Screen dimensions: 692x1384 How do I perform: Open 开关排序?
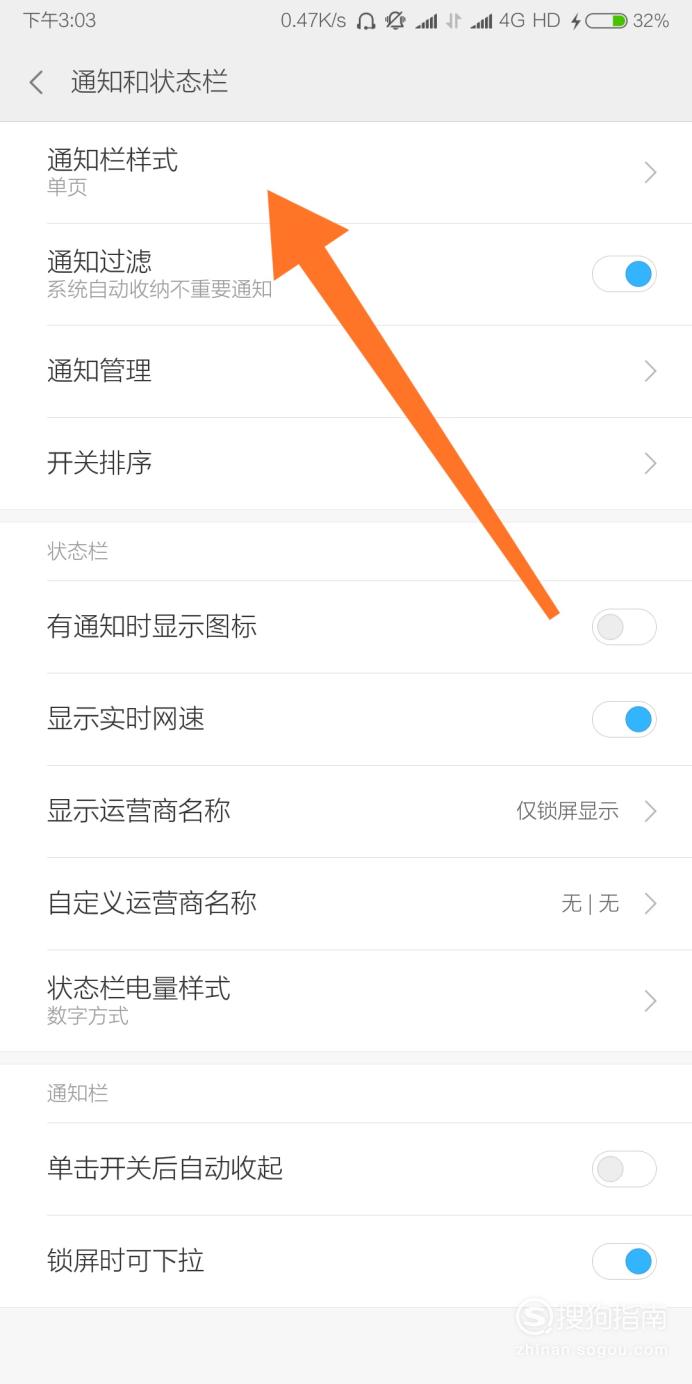pyautogui.click(x=346, y=463)
